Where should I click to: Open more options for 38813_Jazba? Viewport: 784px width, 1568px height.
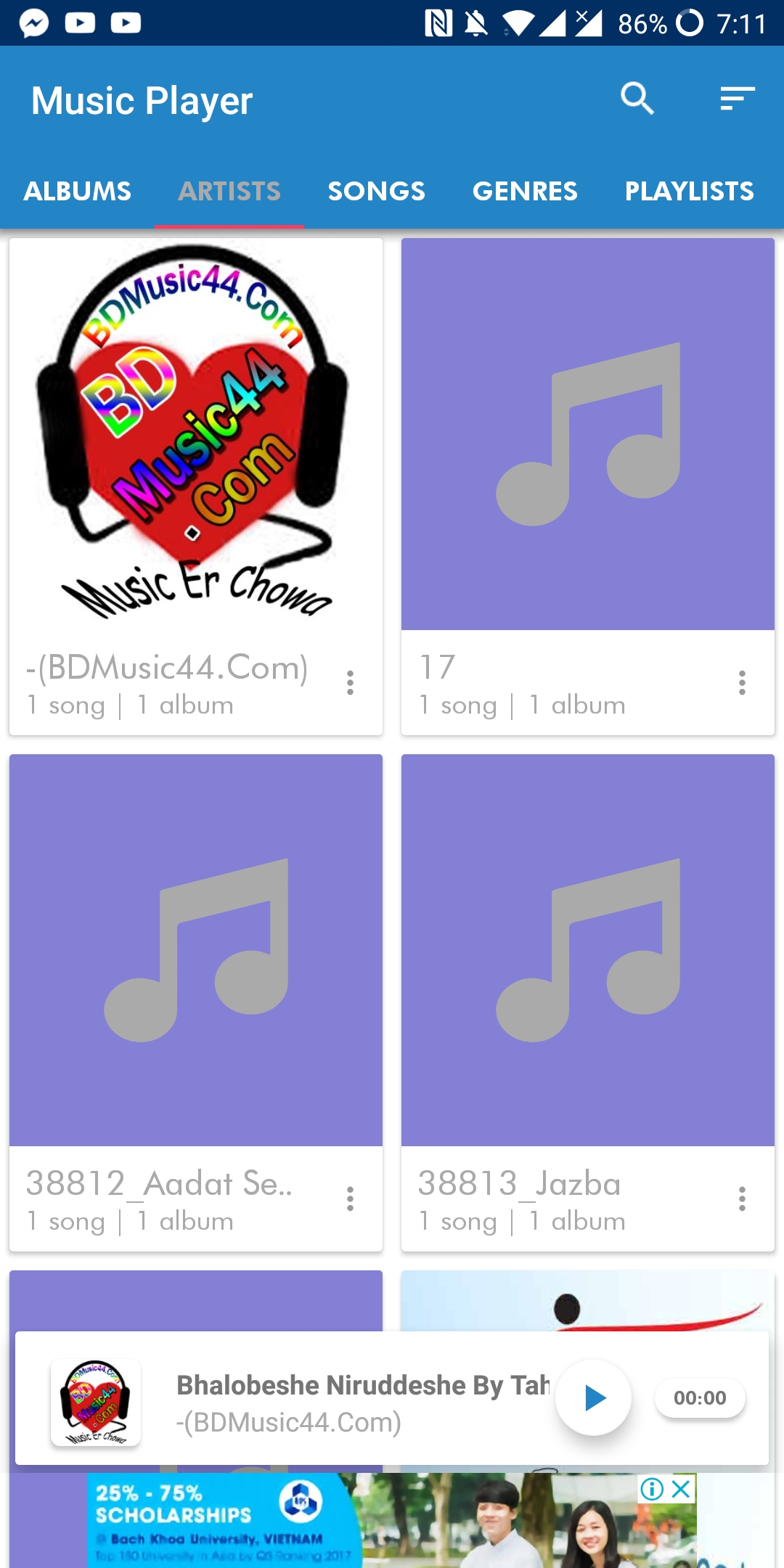pos(742,1199)
